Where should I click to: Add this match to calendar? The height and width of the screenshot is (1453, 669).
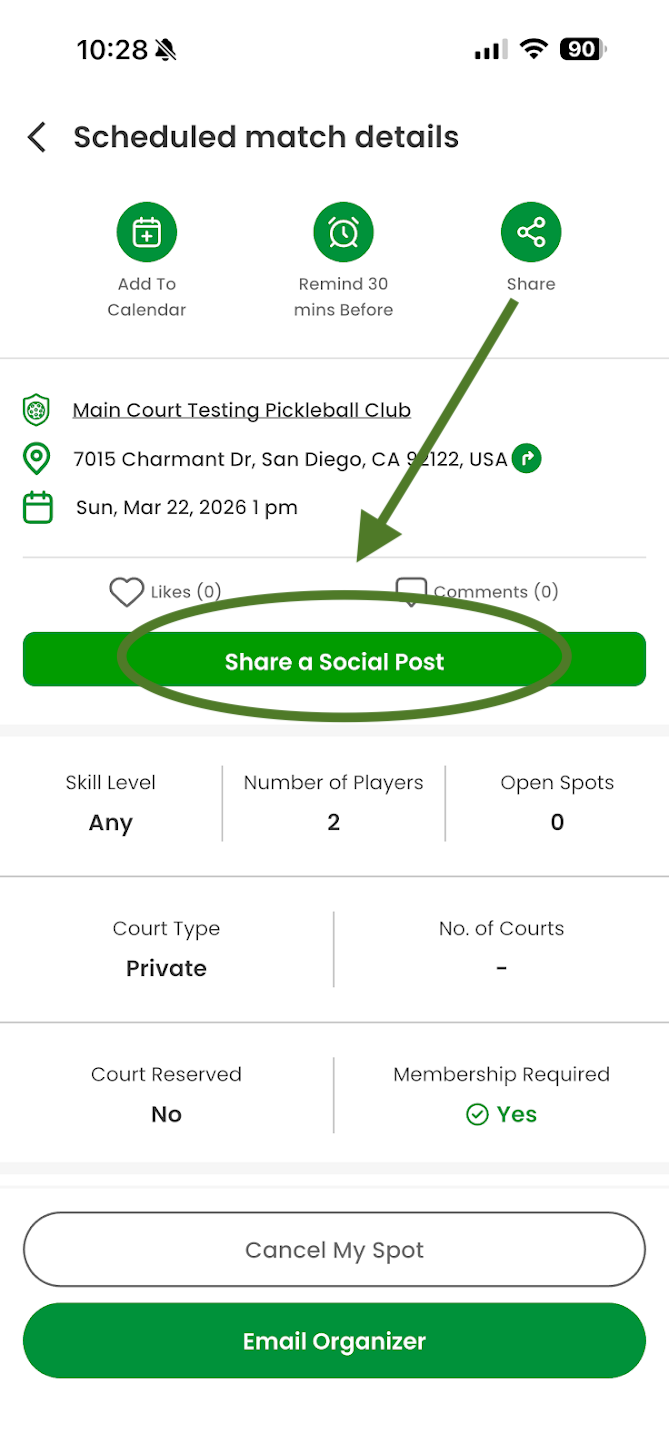(x=147, y=232)
